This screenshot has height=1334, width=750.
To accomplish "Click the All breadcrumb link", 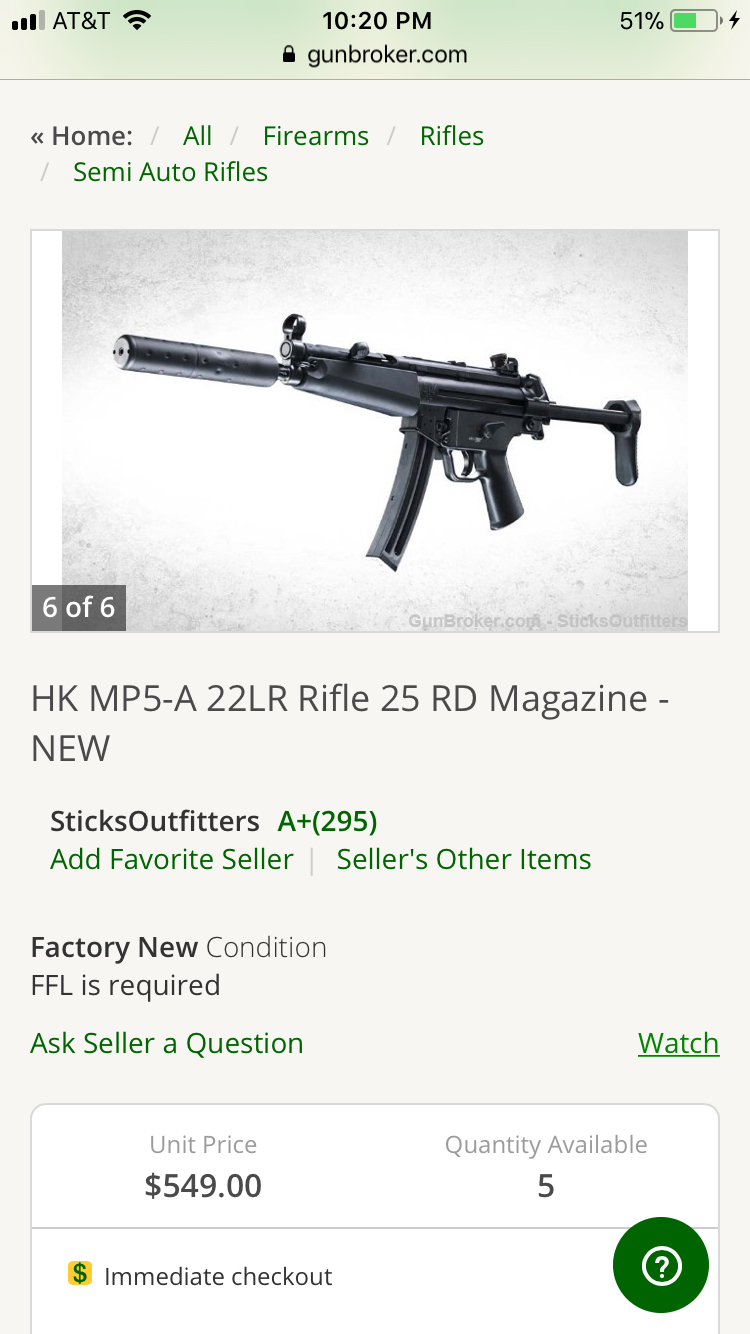I will pos(197,135).
